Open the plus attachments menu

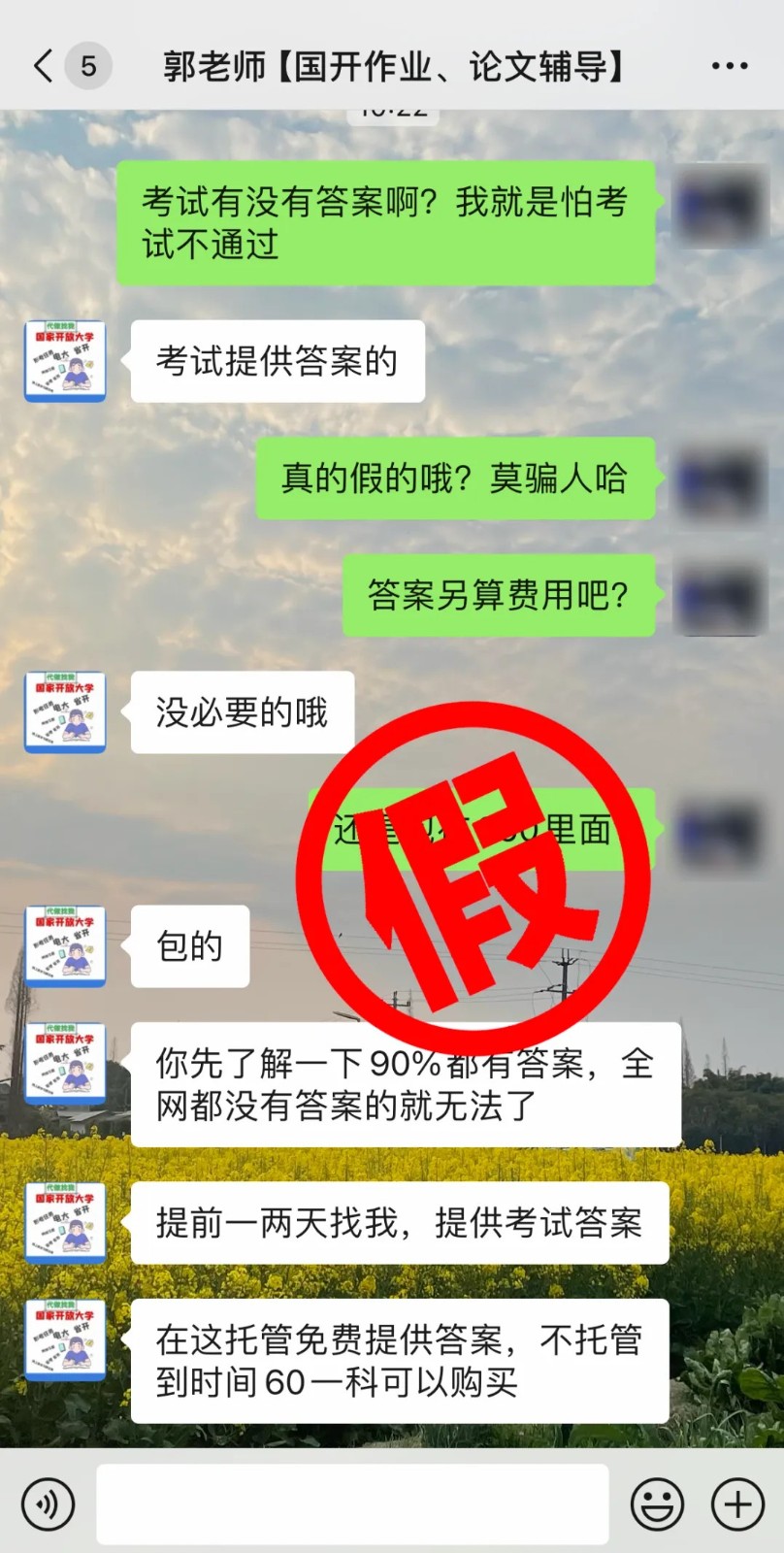(x=737, y=1504)
